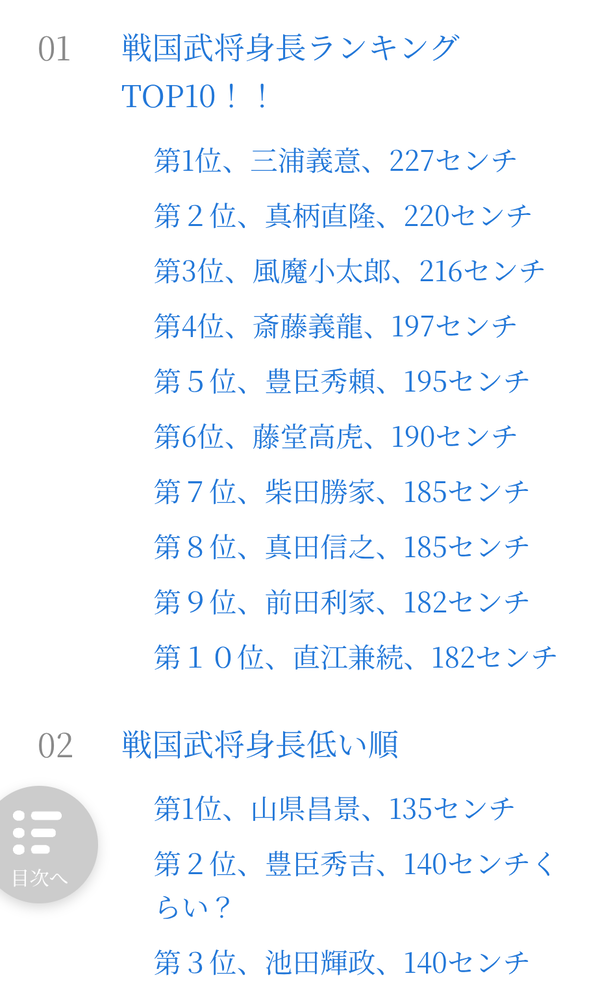
Task: Select the 柴田勝家 185センチ link
Action: tap(342, 491)
